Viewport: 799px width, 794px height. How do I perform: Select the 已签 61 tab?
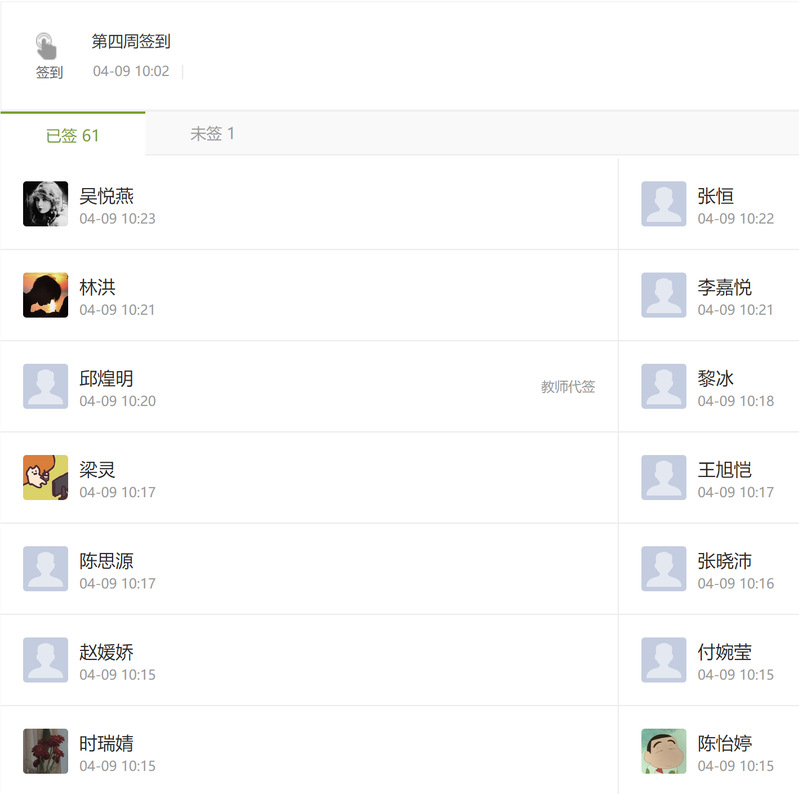click(73, 135)
